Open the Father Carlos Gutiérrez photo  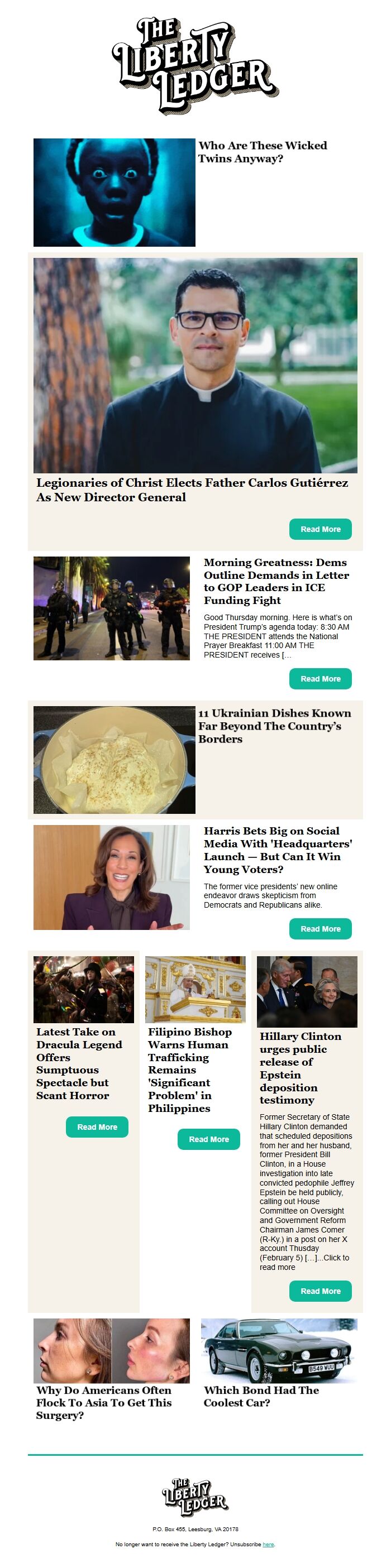(195, 365)
